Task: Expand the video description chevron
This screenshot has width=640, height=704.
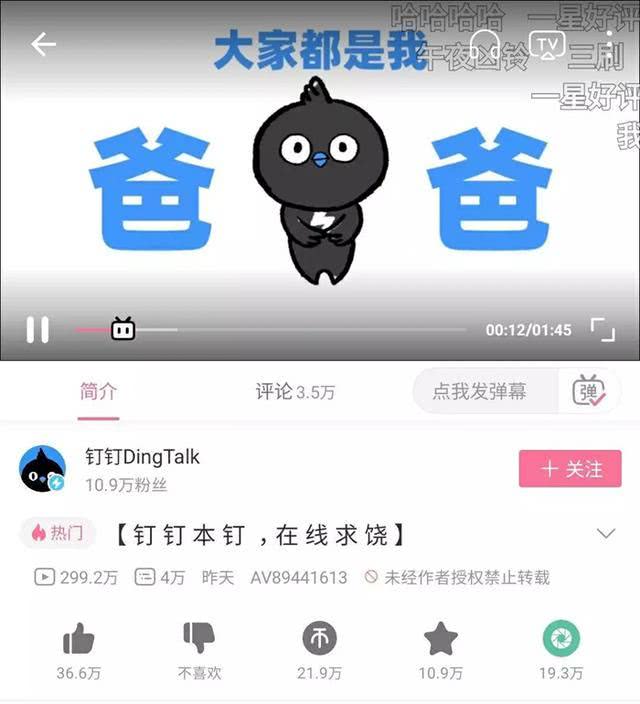Action: coord(606,534)
